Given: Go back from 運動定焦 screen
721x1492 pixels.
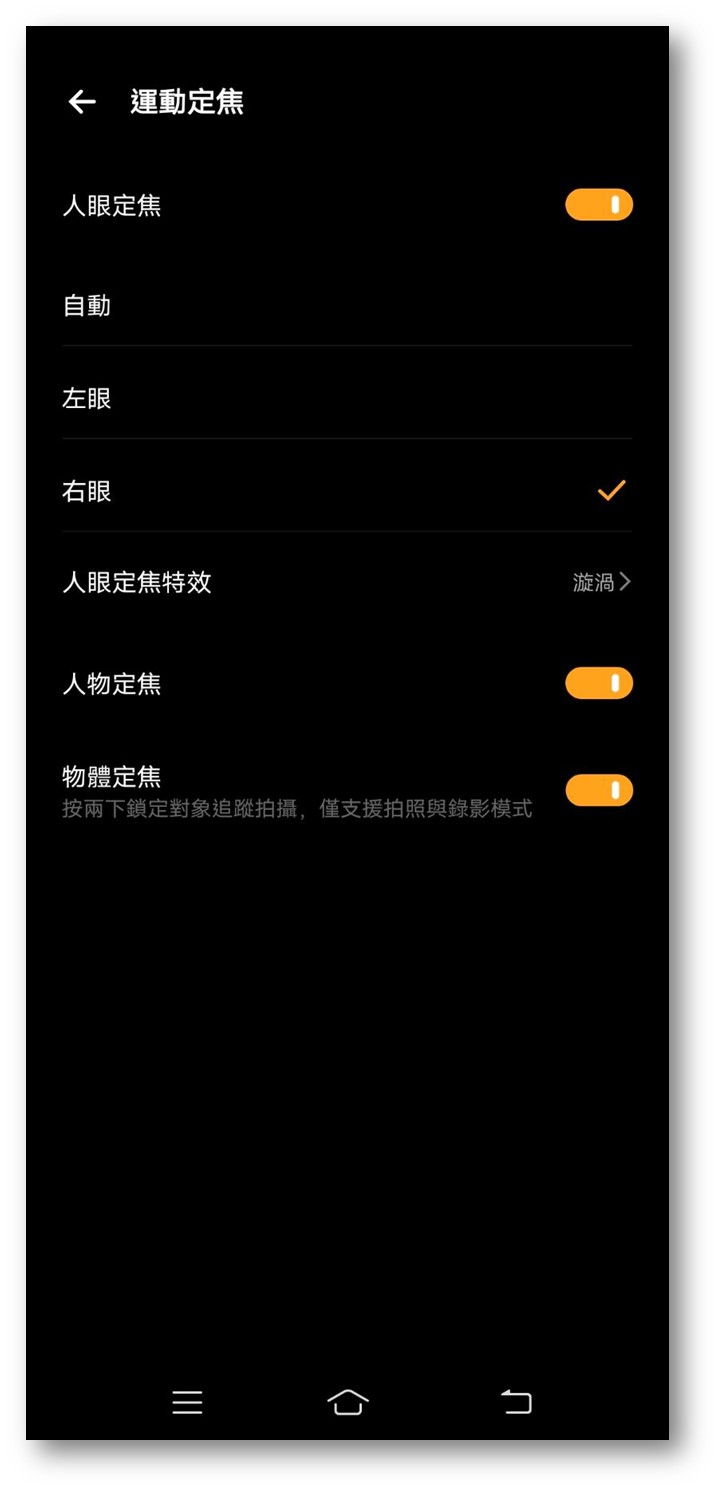Looking at the screenshot, I should coord(82,101).
